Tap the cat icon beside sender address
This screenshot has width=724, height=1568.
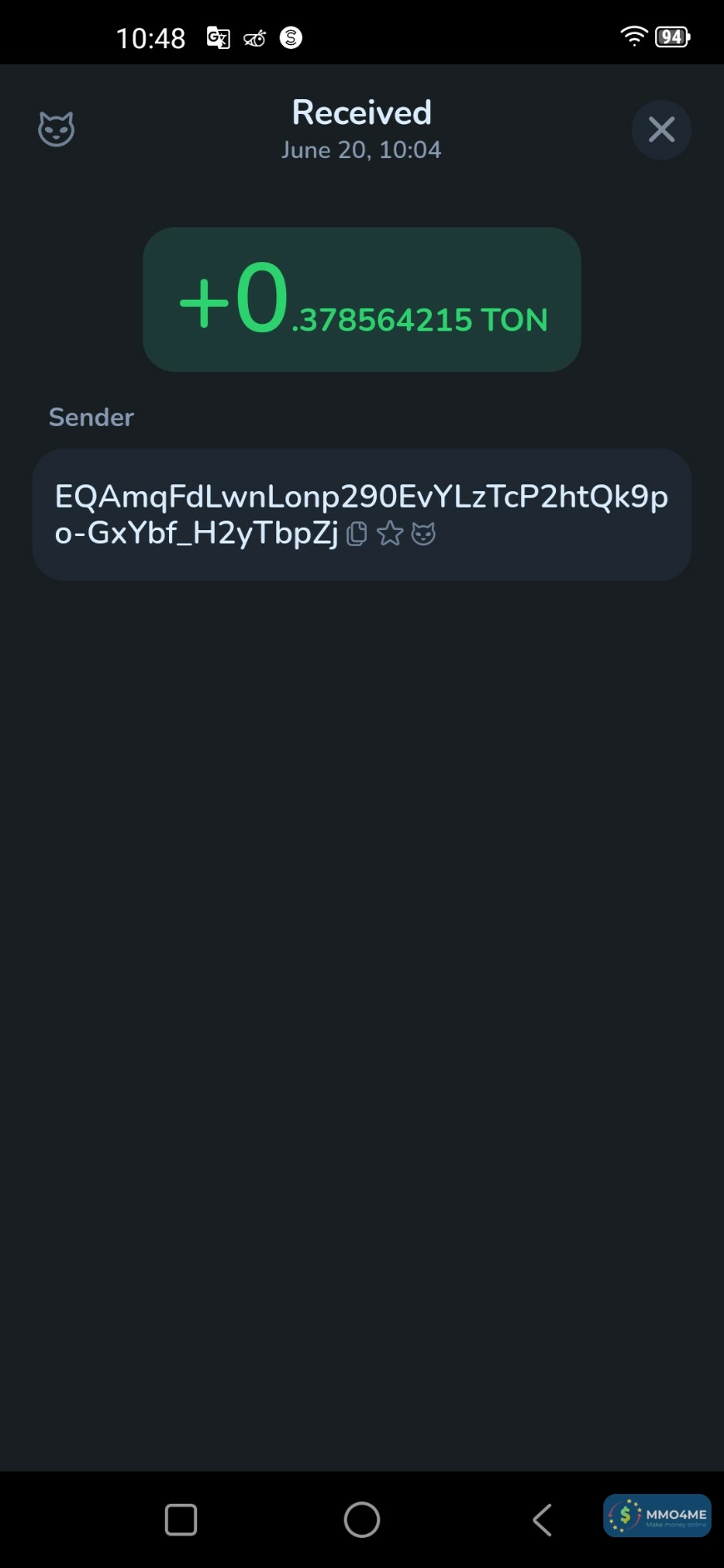424,533
